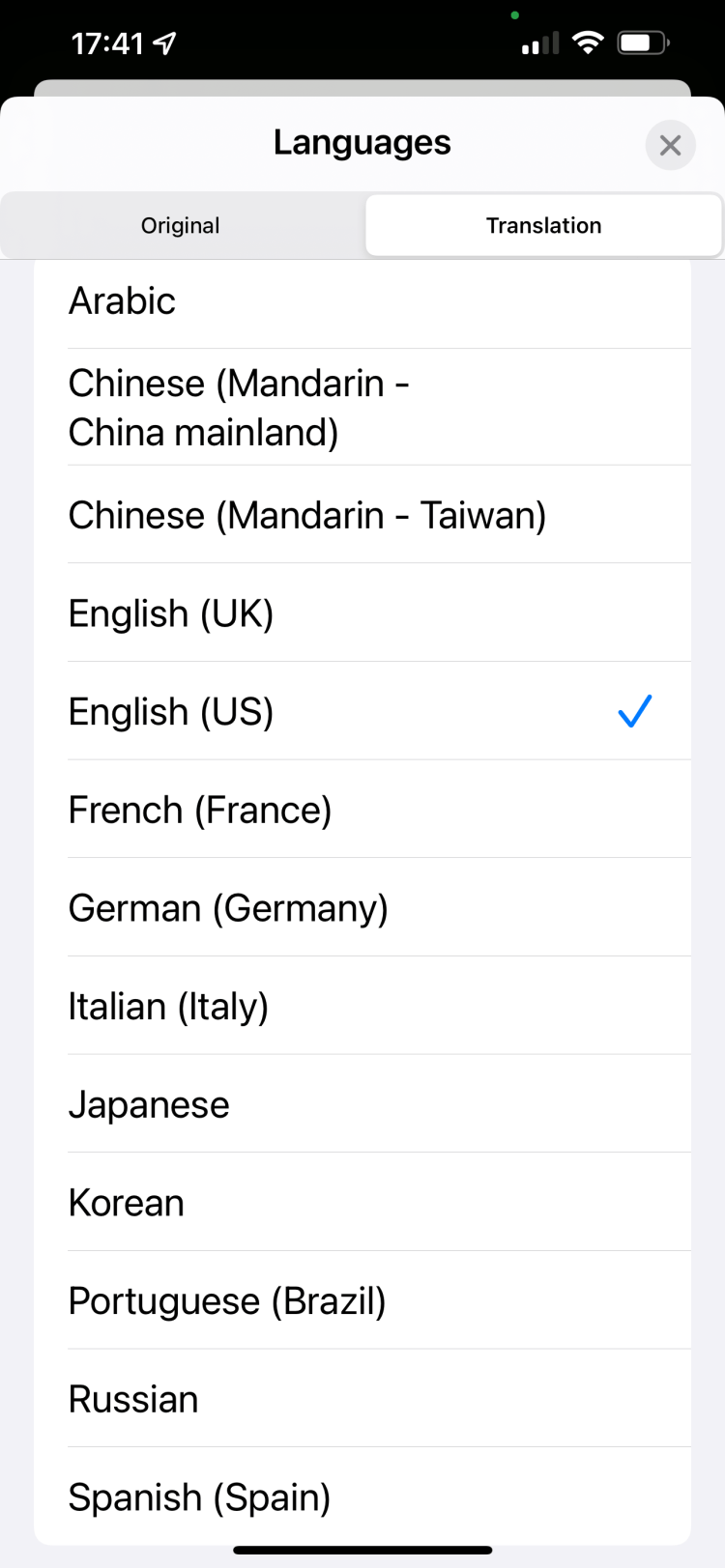Select English (UK)
The image size is (725, 1568).
pyautogui.click(x=362, y=613)
